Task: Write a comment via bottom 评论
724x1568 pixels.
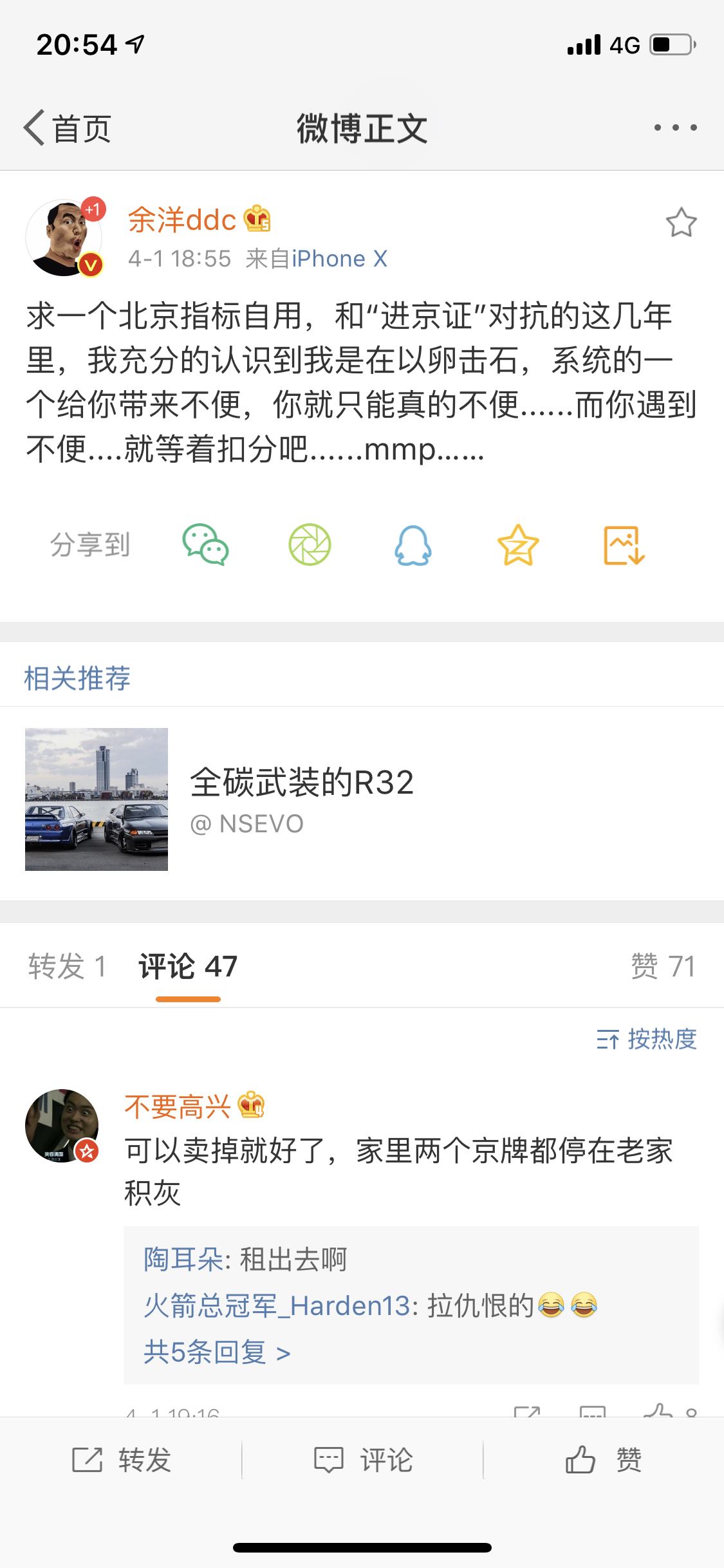Action: click(363, 1460)
